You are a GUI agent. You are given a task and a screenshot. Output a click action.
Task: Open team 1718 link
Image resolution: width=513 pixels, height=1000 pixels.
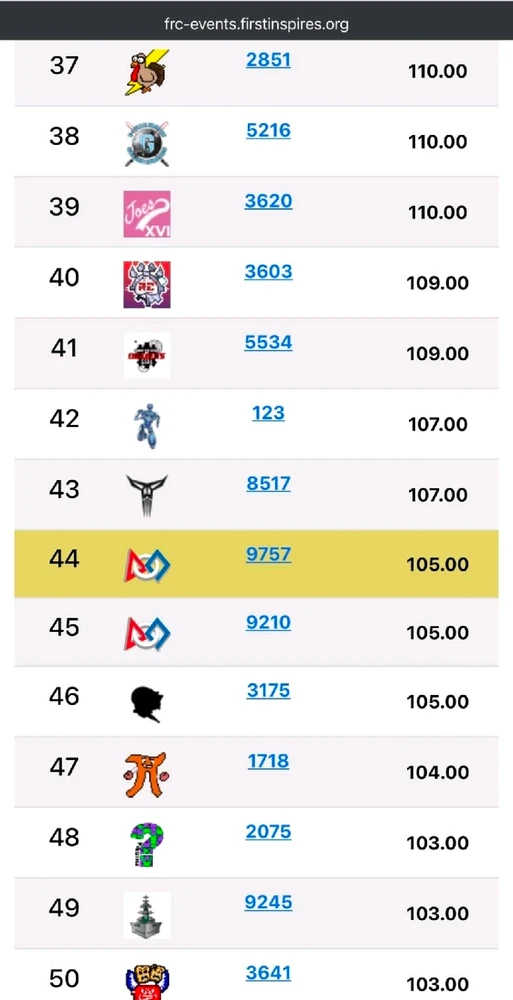[268, 761]
